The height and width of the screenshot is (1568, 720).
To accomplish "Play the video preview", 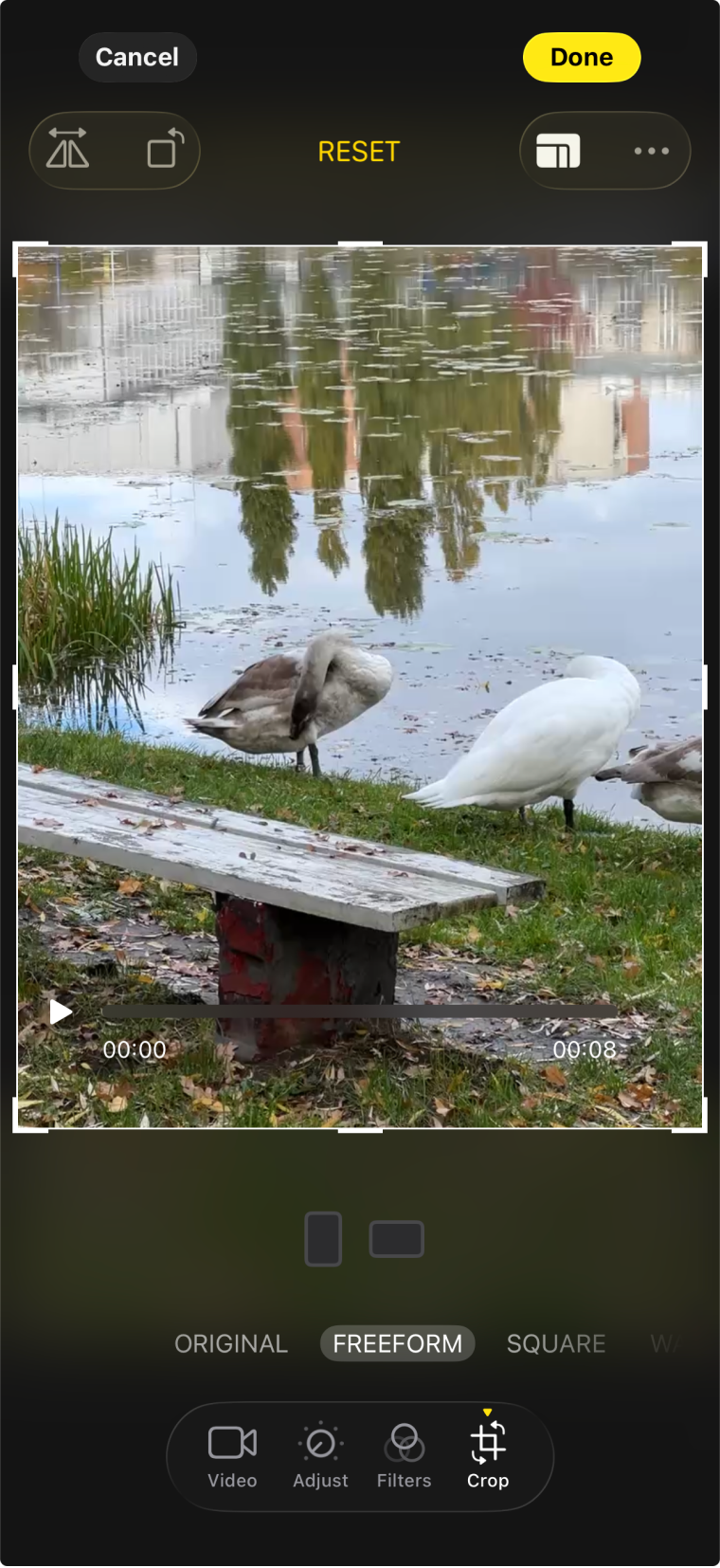I will [62, 1012].
